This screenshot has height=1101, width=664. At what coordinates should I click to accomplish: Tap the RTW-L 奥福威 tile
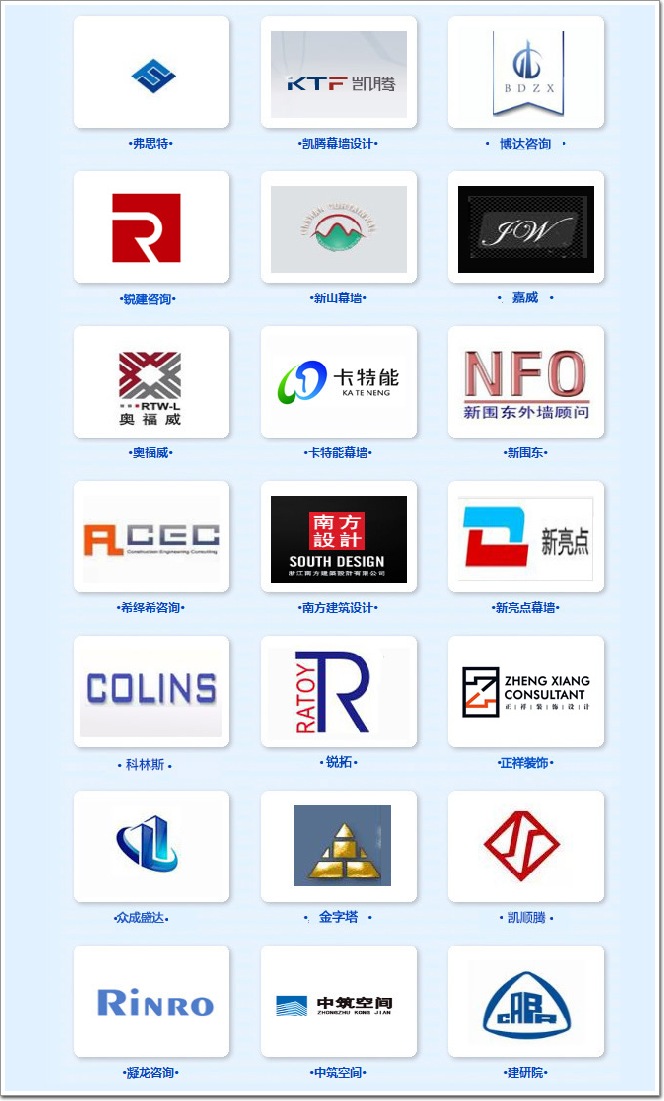pyautogui.click(x=151, y=382)
